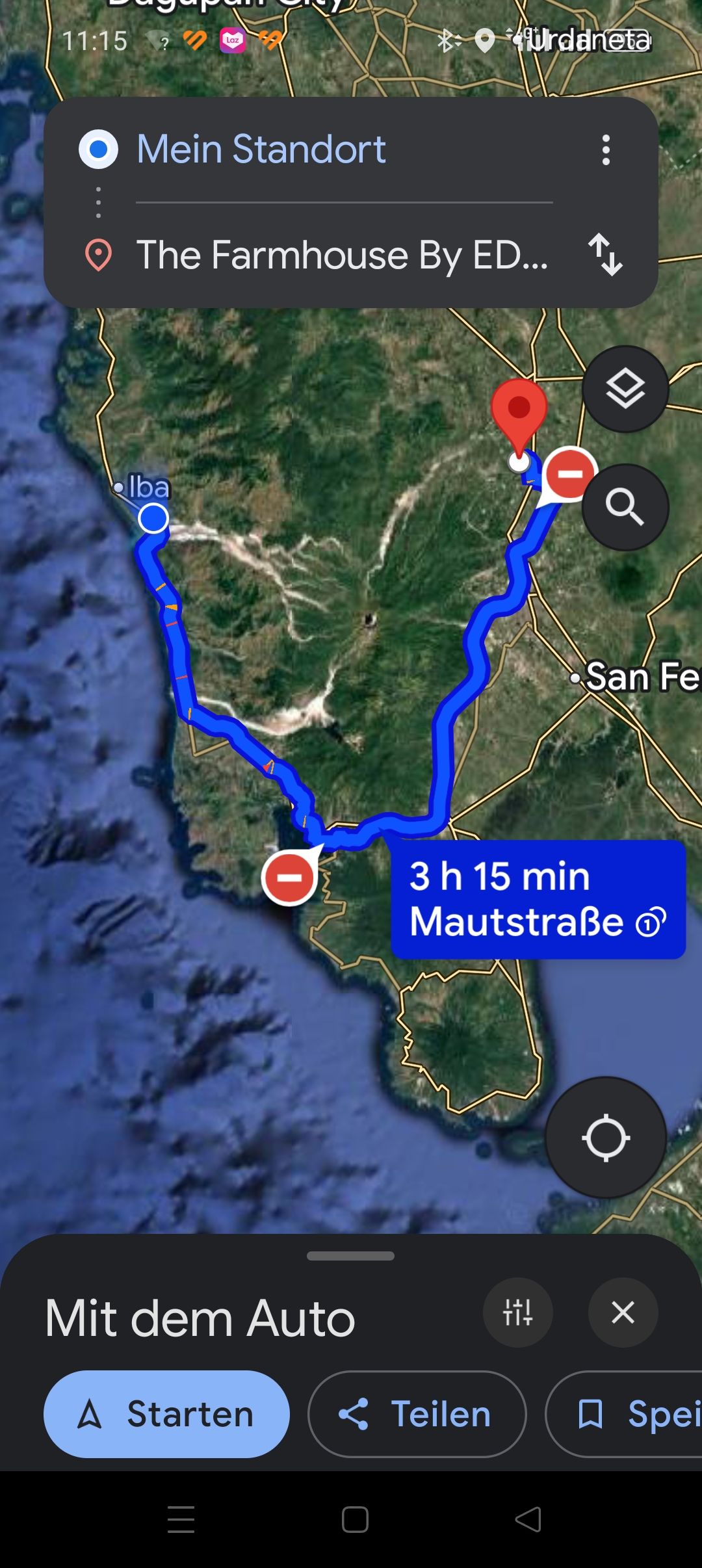This screenshot has width=702, height=1568.
Task: Go back using system navigation
Action: (x=528, y=1520)
